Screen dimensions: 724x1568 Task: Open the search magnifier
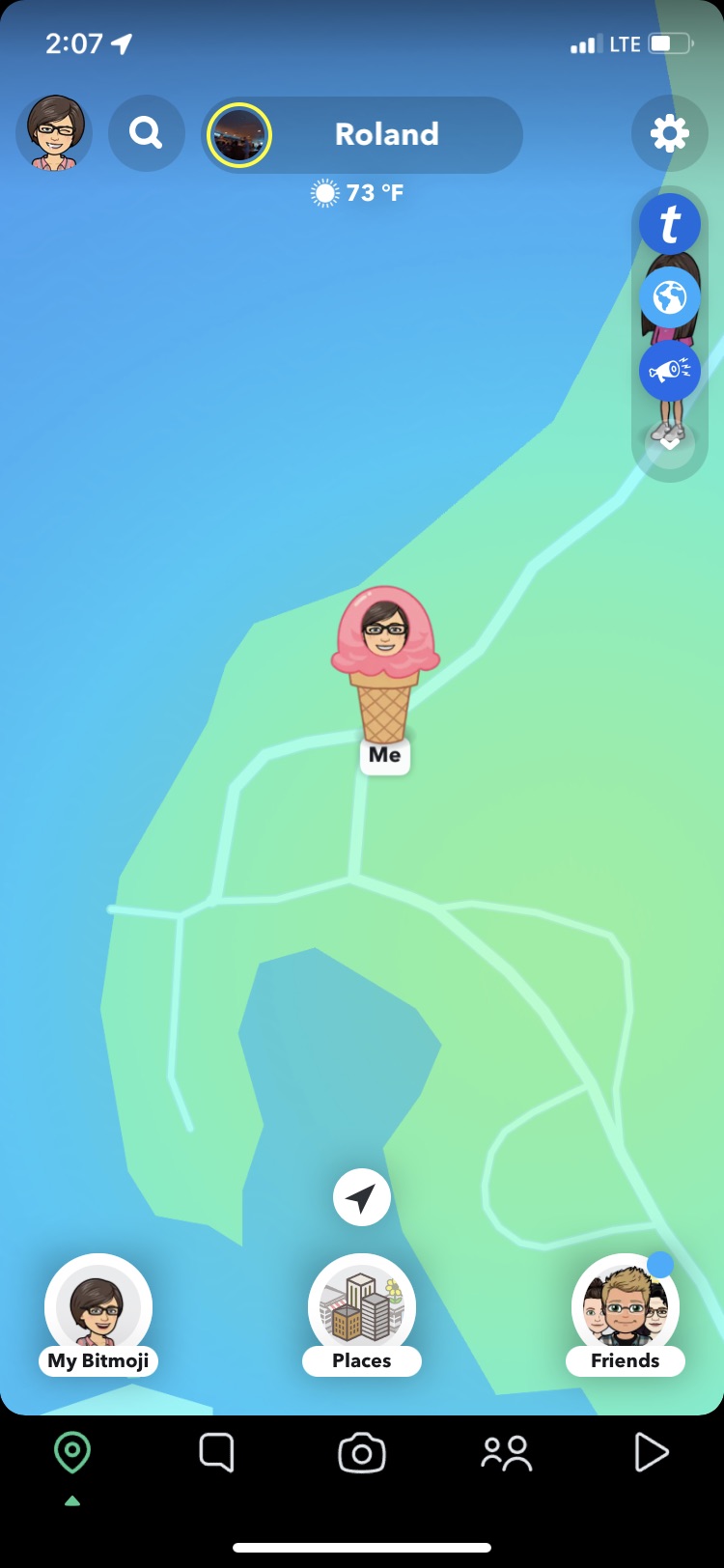(x=146, y=133)
